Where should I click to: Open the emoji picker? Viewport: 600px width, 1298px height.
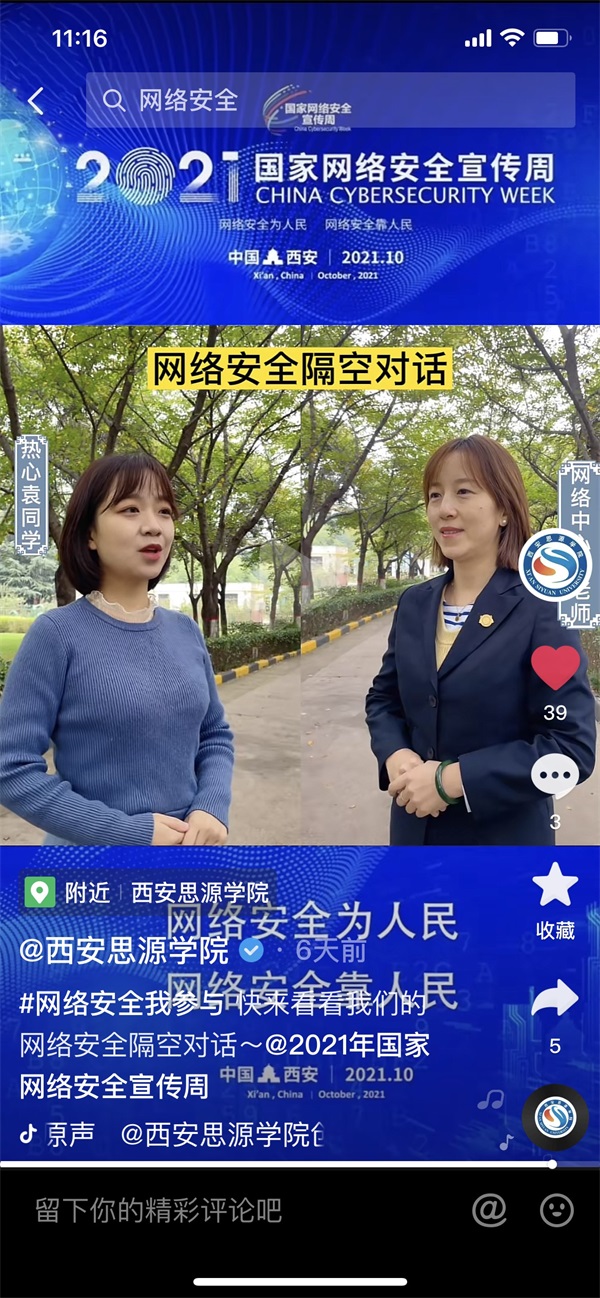click(557, 1210)
